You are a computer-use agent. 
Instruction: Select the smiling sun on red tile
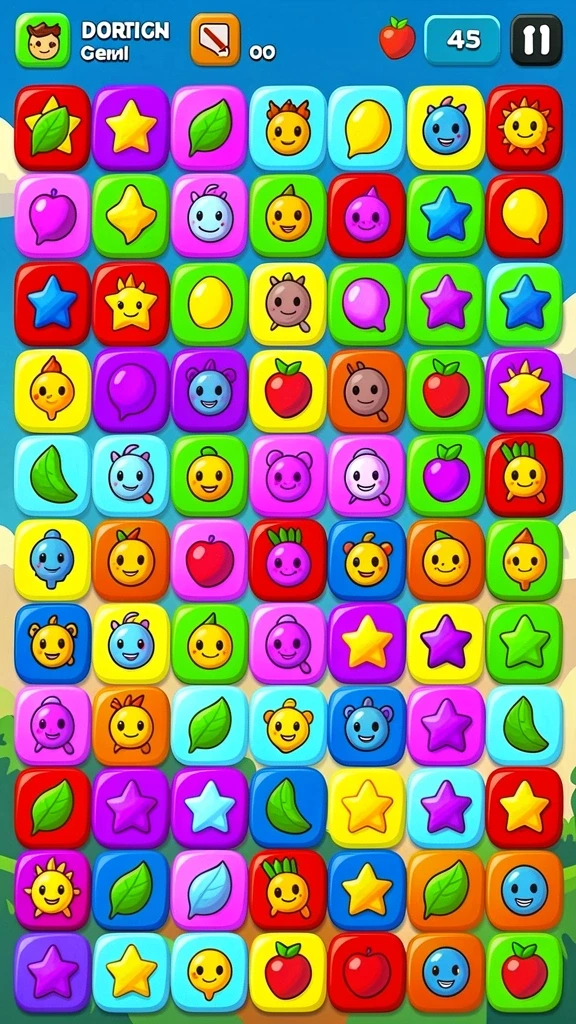click(x=524, y=127)
